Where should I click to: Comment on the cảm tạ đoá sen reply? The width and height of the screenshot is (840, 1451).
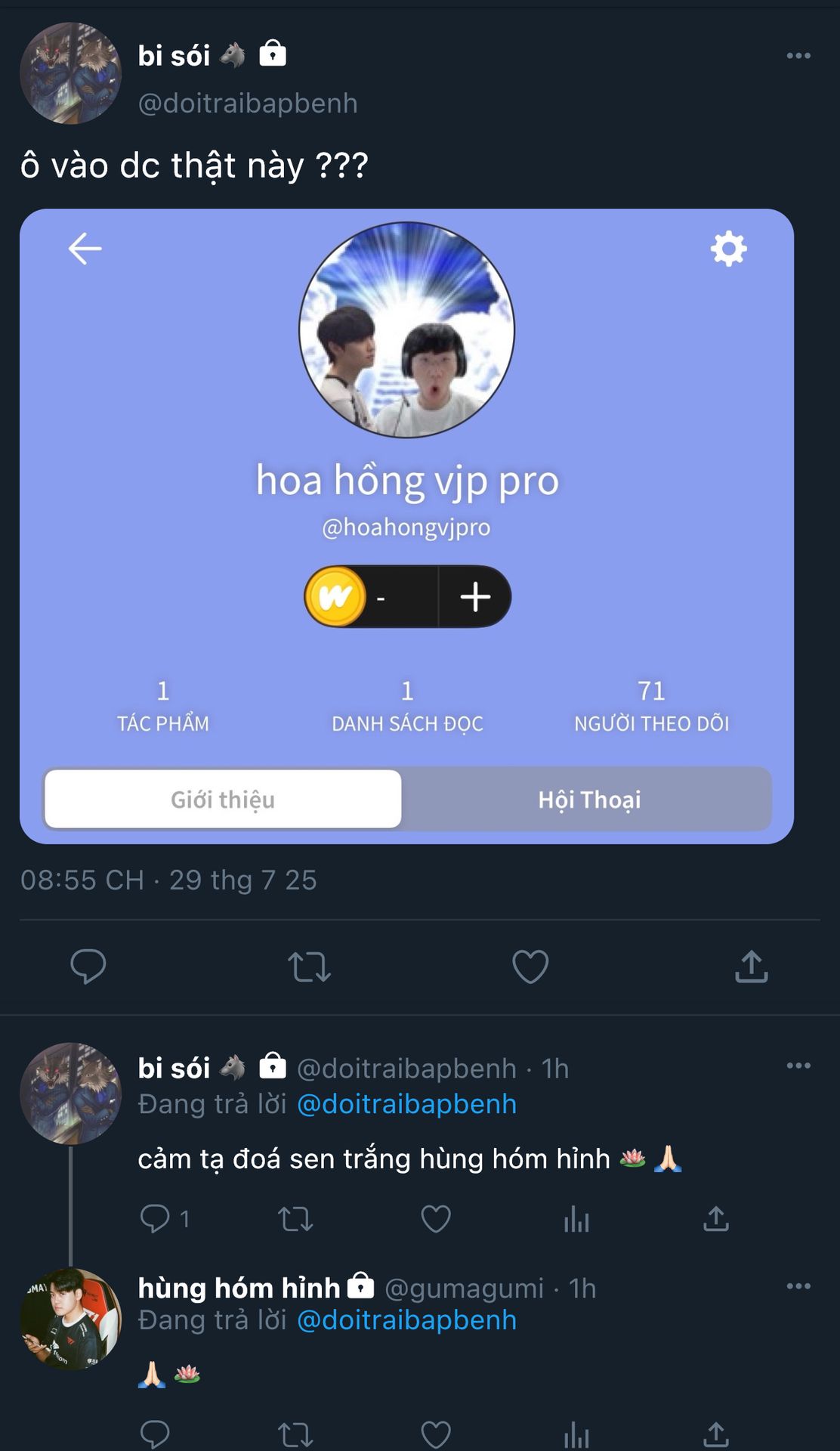click(156, 1218)
